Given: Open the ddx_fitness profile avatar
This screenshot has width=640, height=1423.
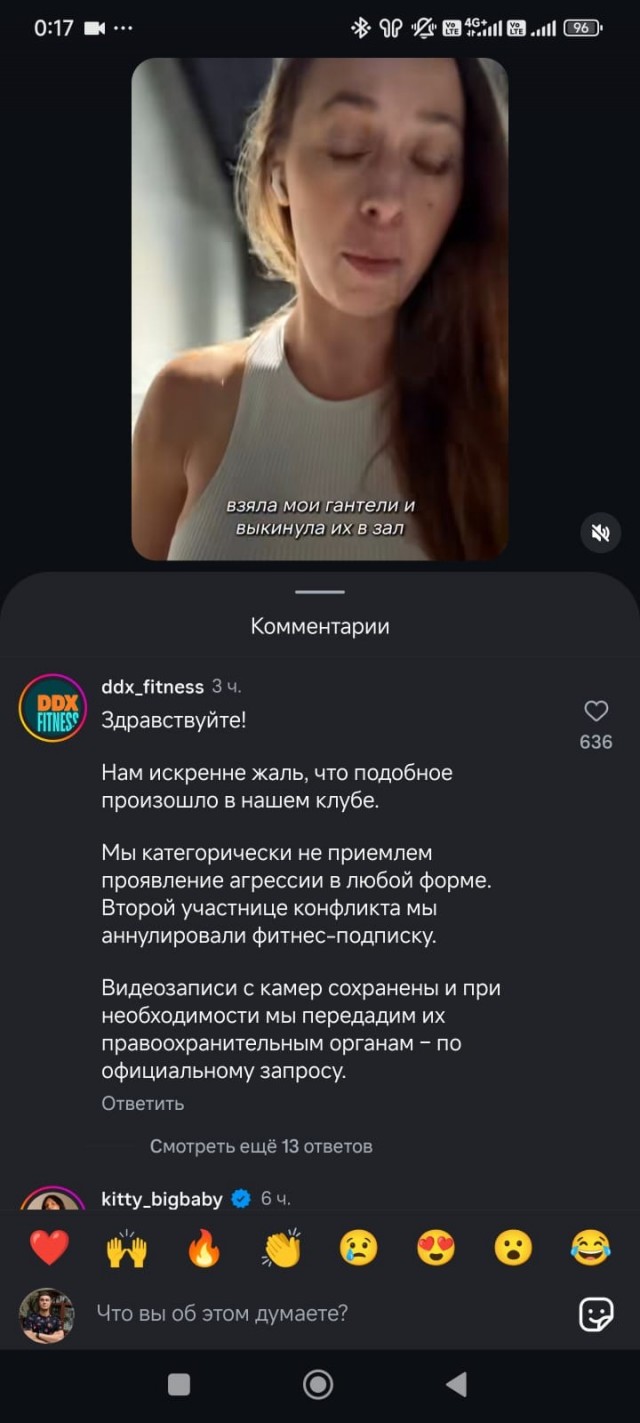Looking at the screenshot, I should tap(52, 708).
